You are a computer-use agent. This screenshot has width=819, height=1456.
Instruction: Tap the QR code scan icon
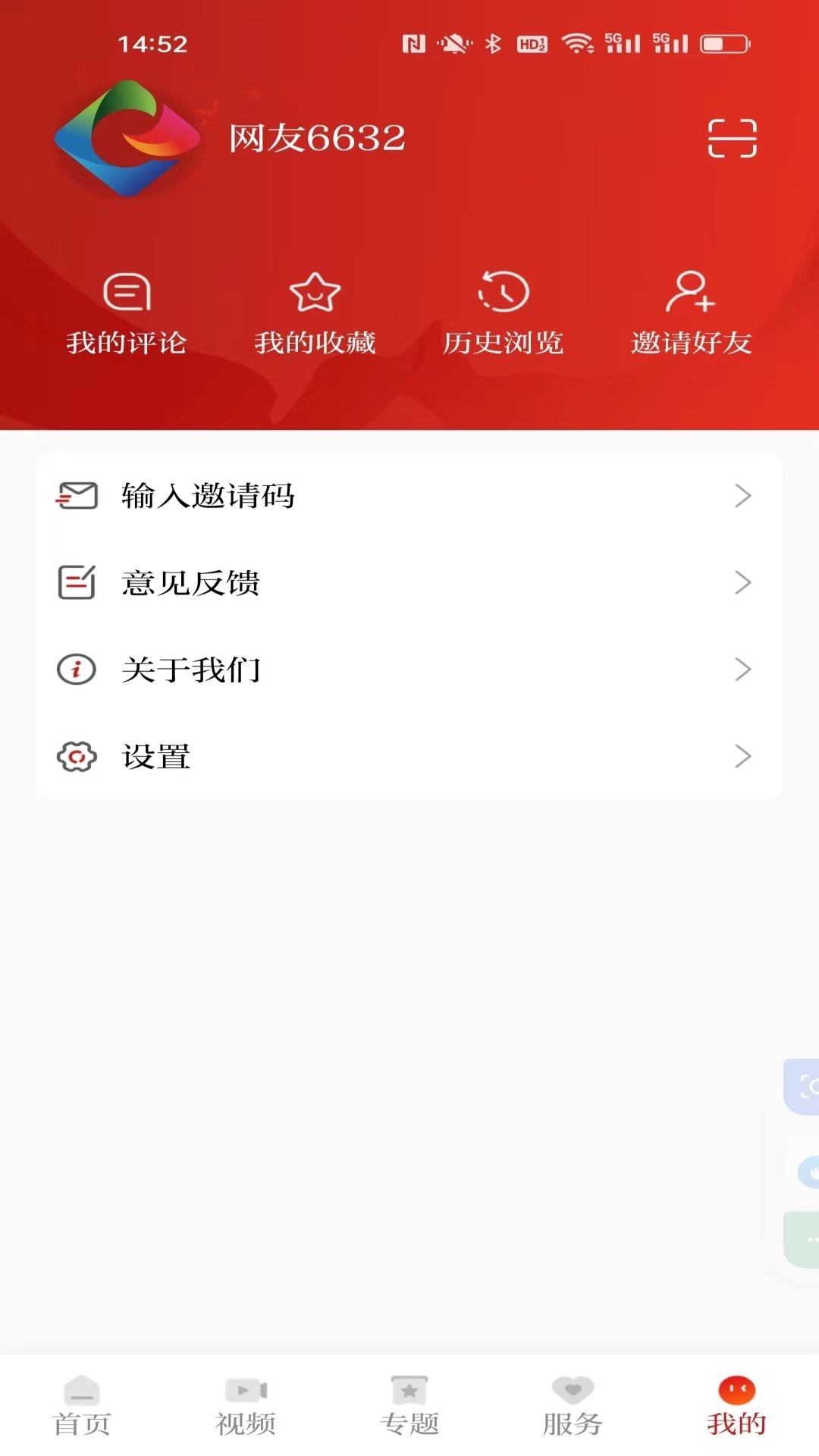pos(733,137)
